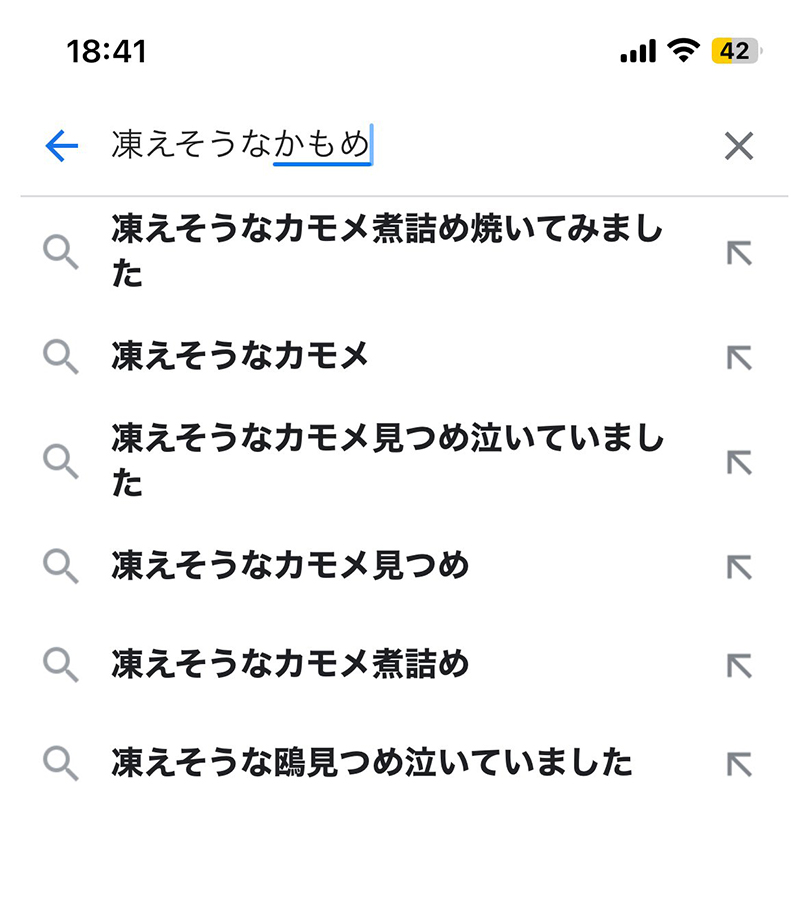Go back using the blue arrow
This screenshot has width=800, height=901.
point(61,147)
